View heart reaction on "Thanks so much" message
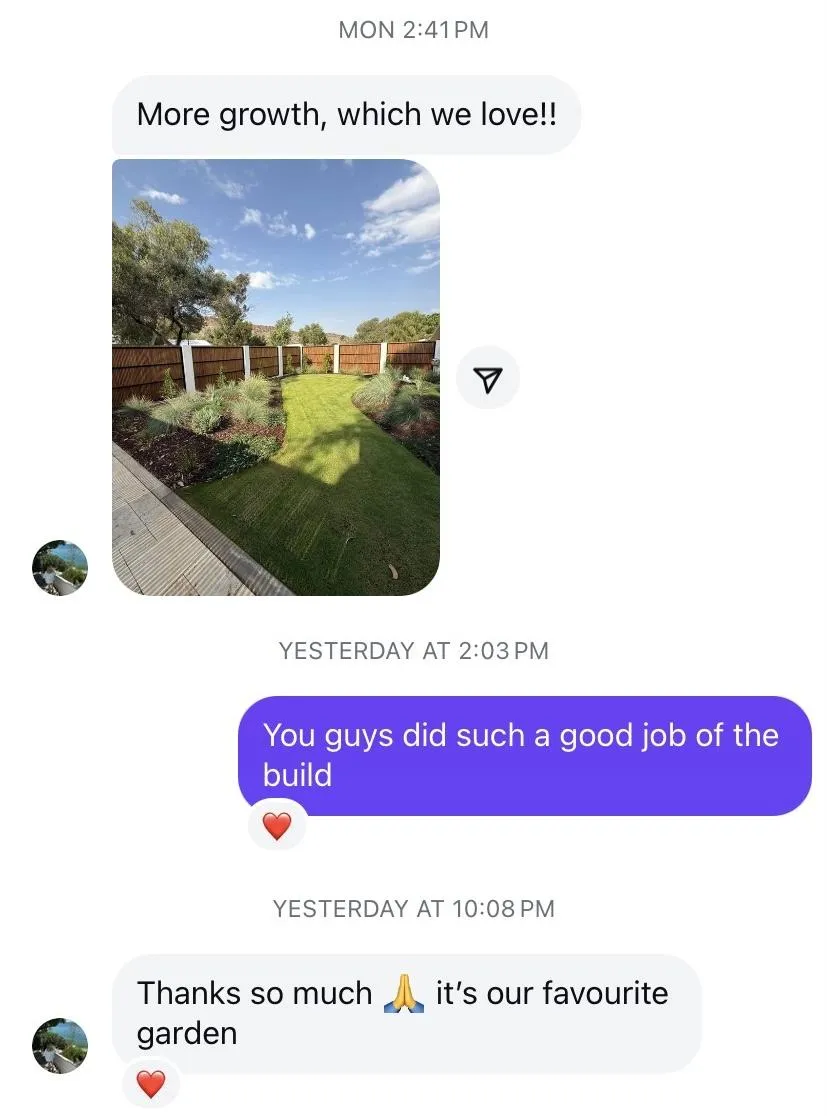This screenshot has height=1116, width=827. click(150, 1083)
